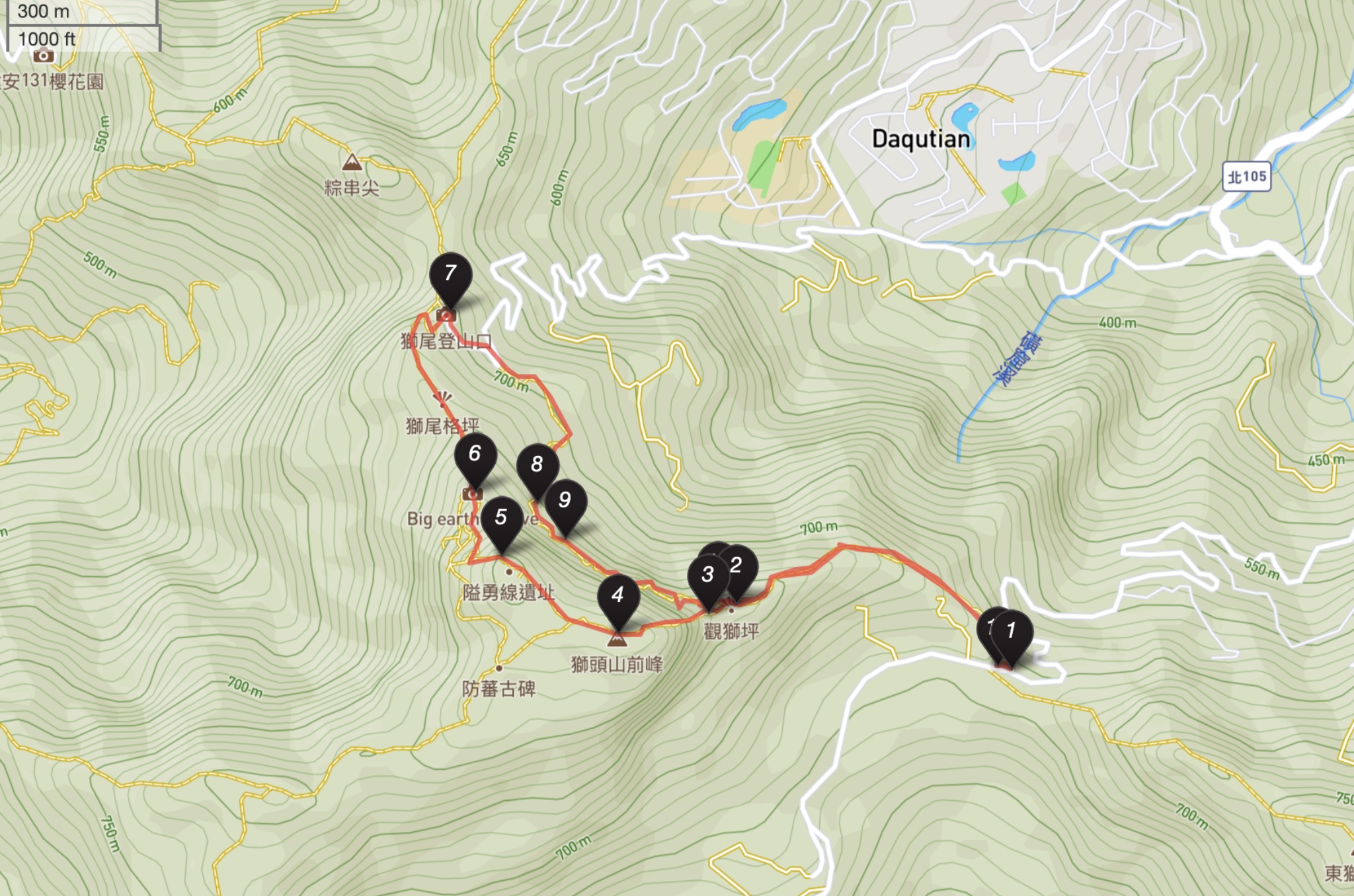Open waypoint marker 4

point(617,595)
